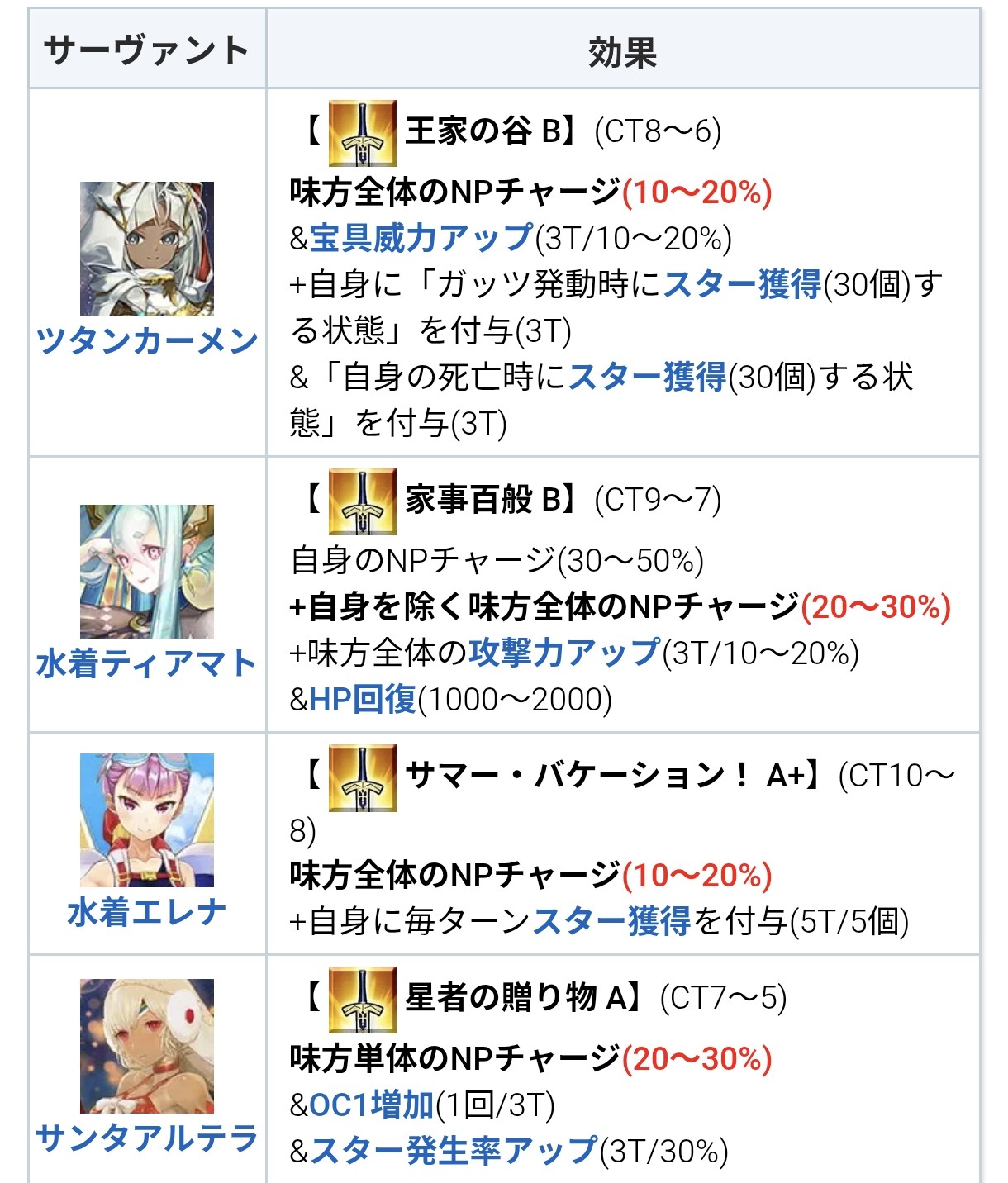Open the 攻撃力アップ link
The height and width of the screenshot is (1183, 1008).
click(564, 653)
